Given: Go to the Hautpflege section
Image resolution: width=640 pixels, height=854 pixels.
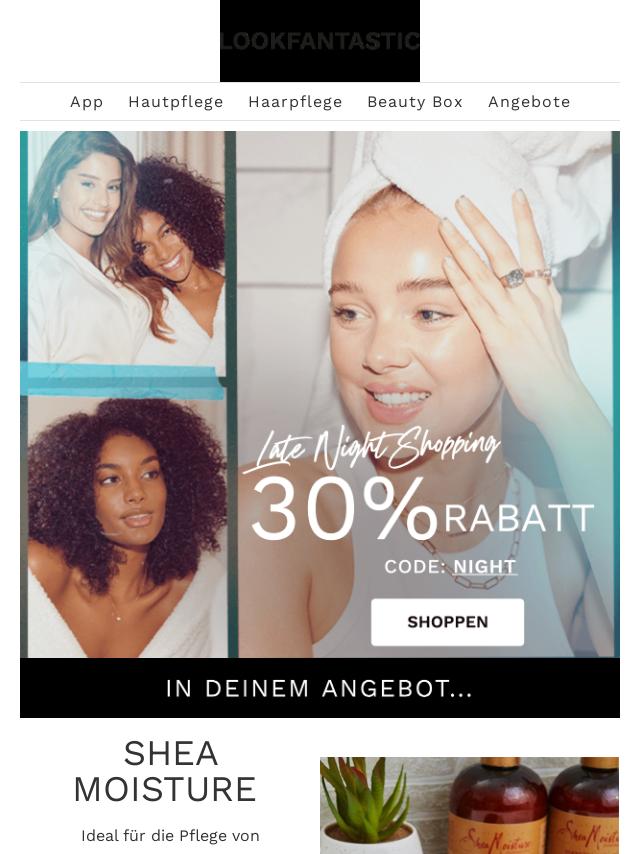Looking at the screenshot, I should pyautogui.click(x=176, y=102).
